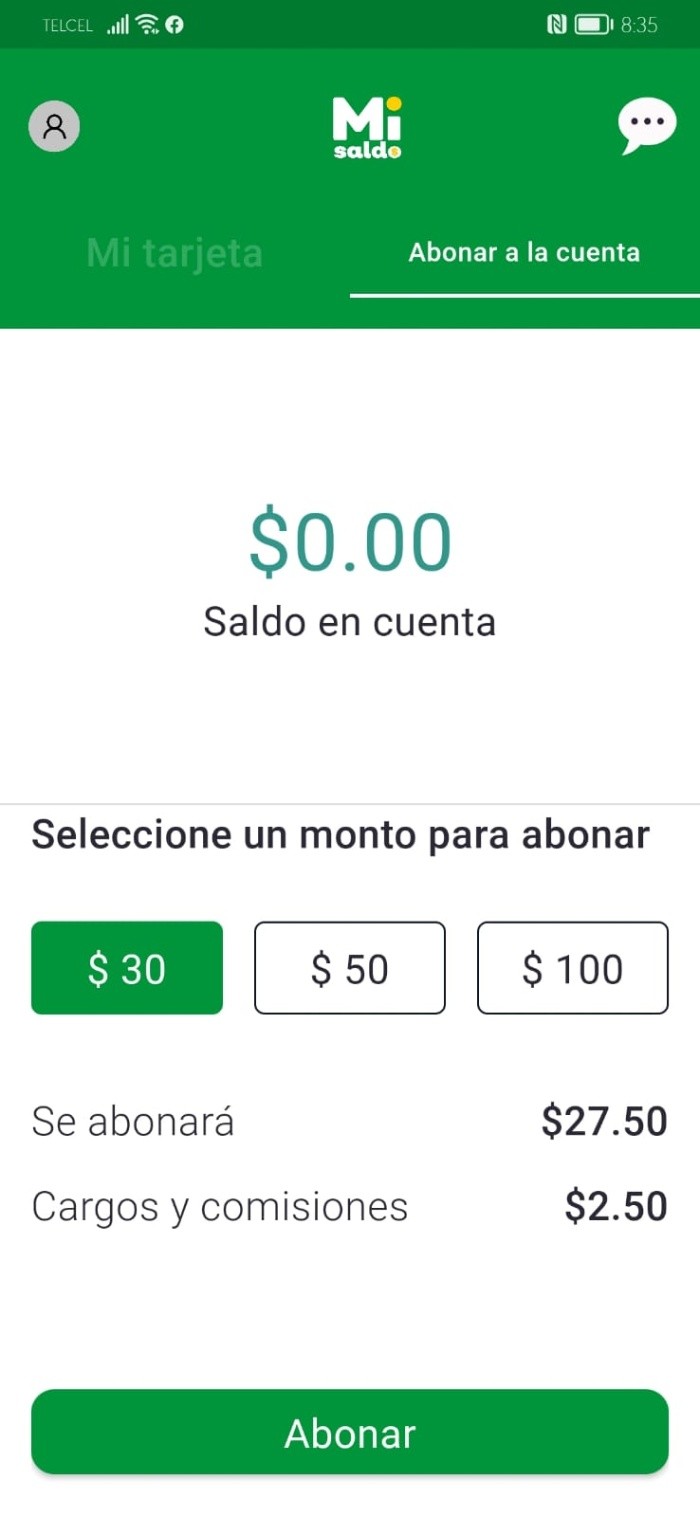
Task: Tap the Abonar button
Action: pyautogui.click(x=350, y=1432)
